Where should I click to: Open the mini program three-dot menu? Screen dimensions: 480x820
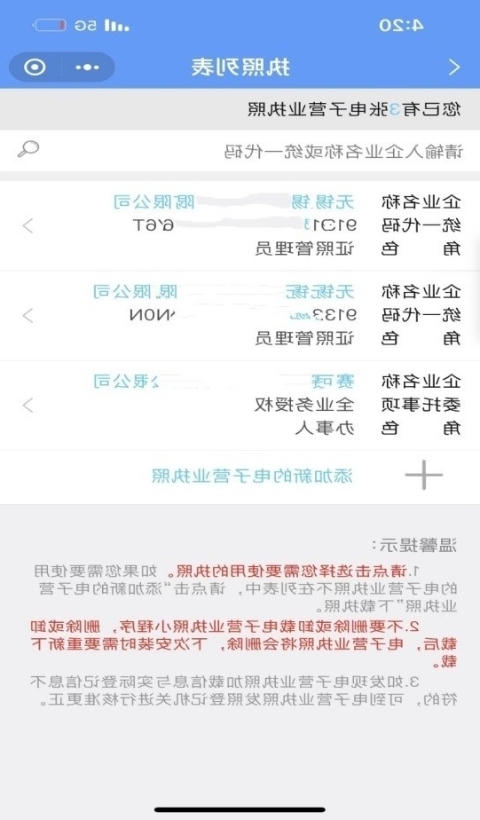pos(87,67)
